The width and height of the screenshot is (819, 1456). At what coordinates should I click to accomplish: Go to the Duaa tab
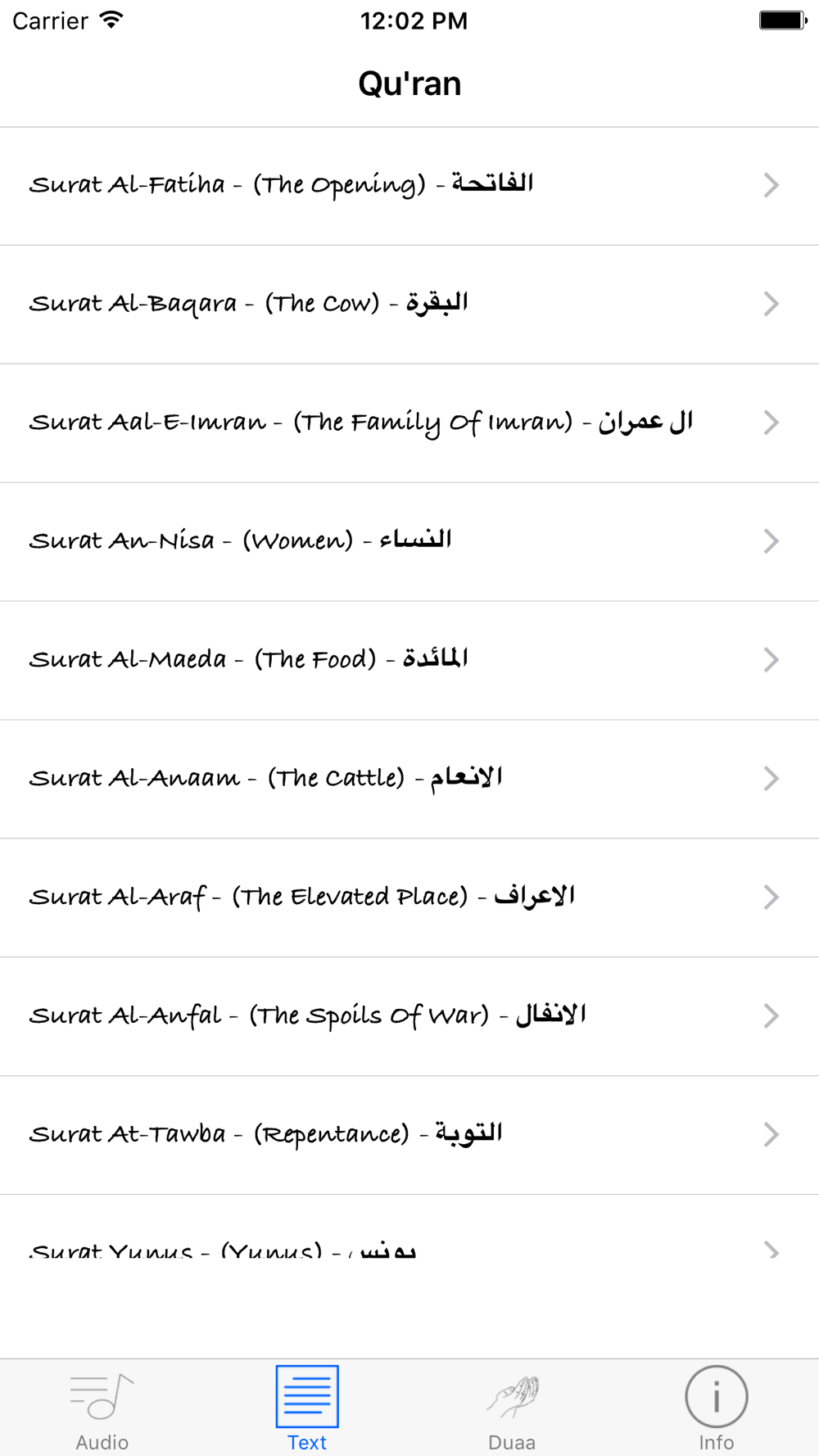(x=512, y=1409)
